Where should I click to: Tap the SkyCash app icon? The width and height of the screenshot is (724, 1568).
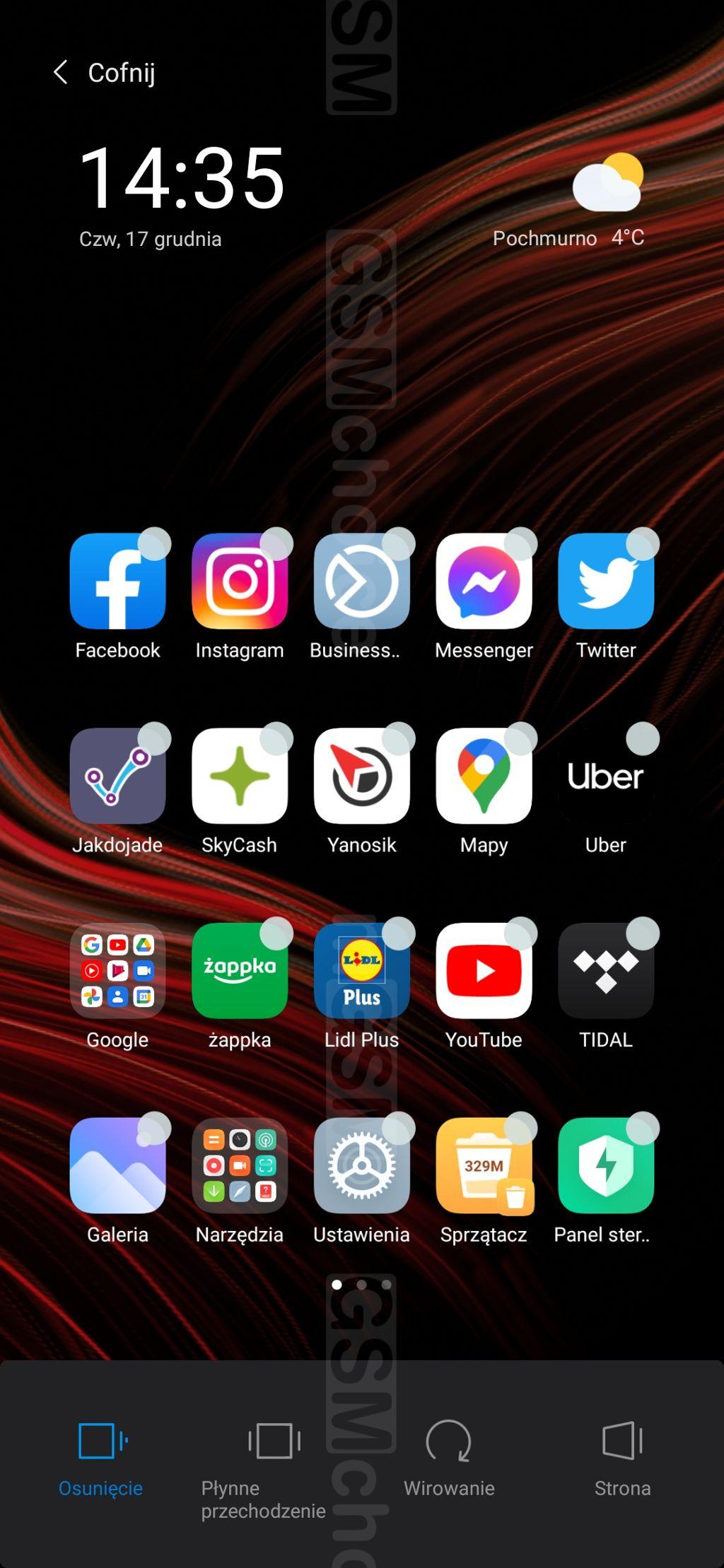pos(240,776)
